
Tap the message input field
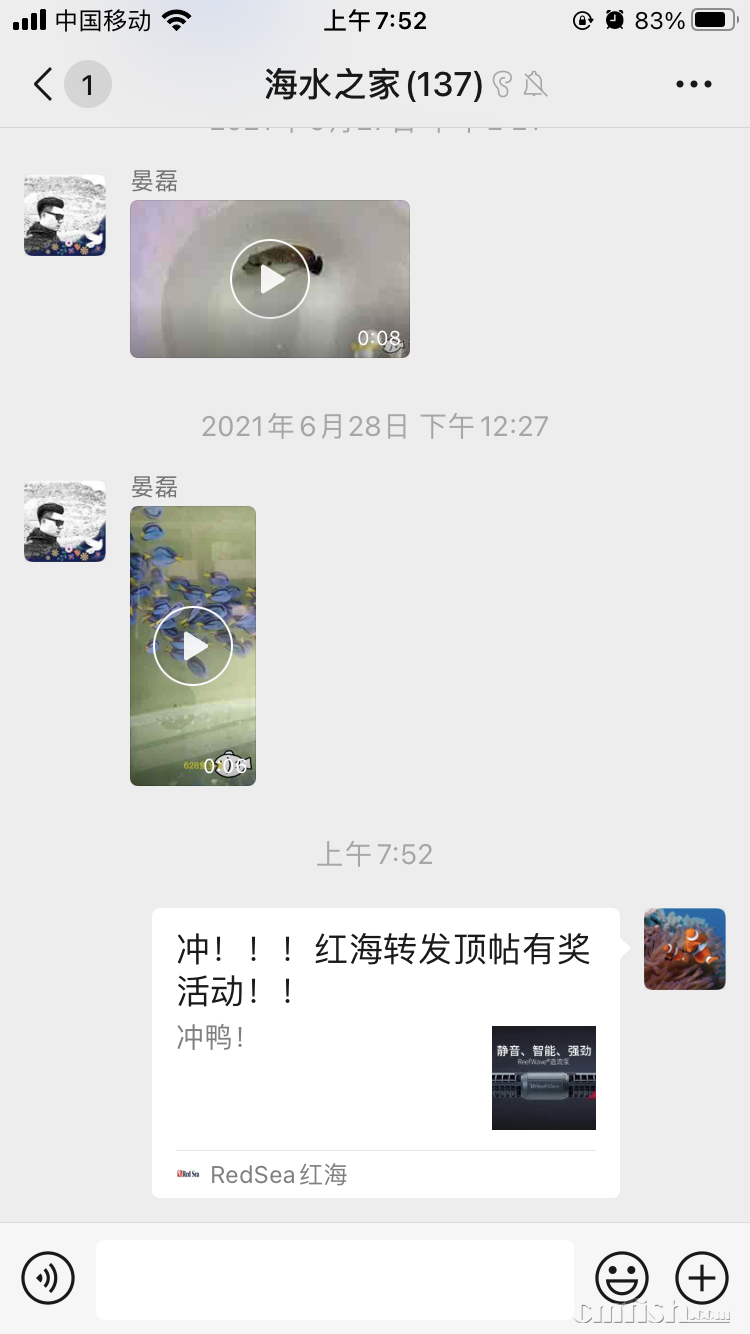pos(335,1278)
